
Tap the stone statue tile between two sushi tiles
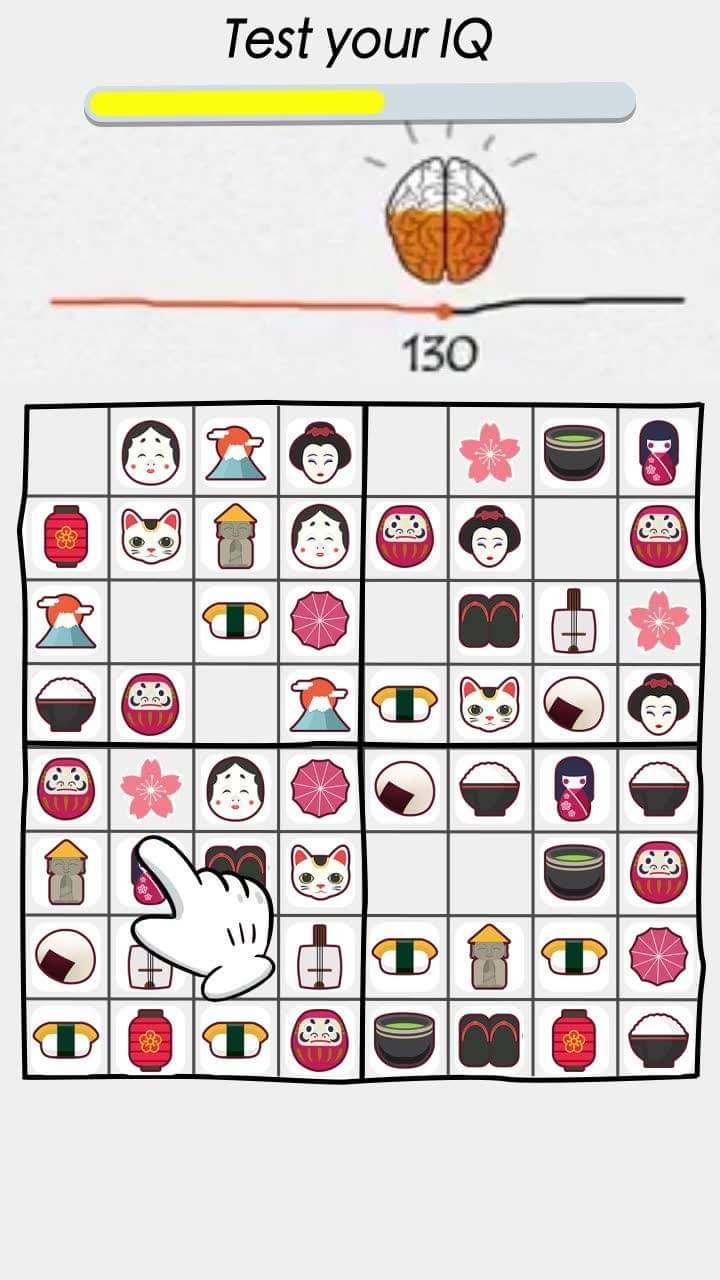coord(489,956)
